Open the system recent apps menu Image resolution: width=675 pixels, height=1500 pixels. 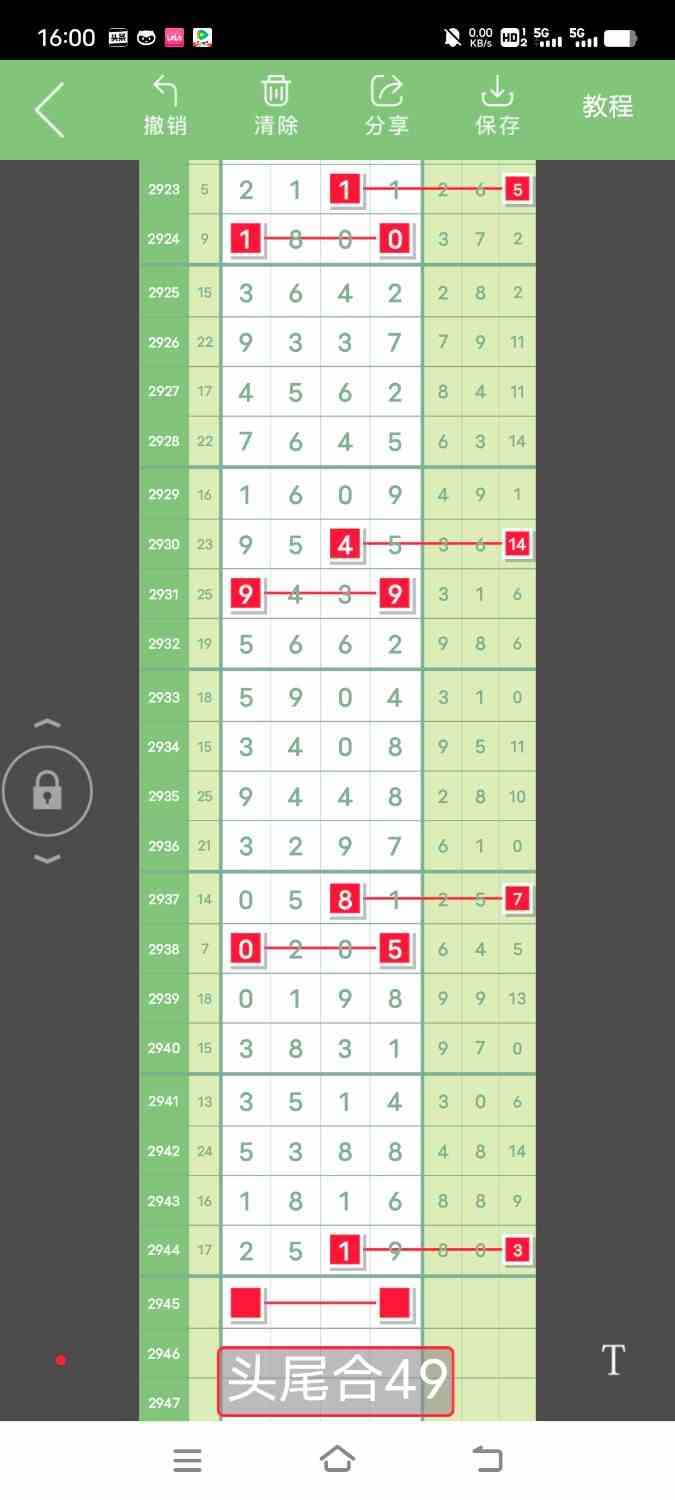pos(187,1460)
